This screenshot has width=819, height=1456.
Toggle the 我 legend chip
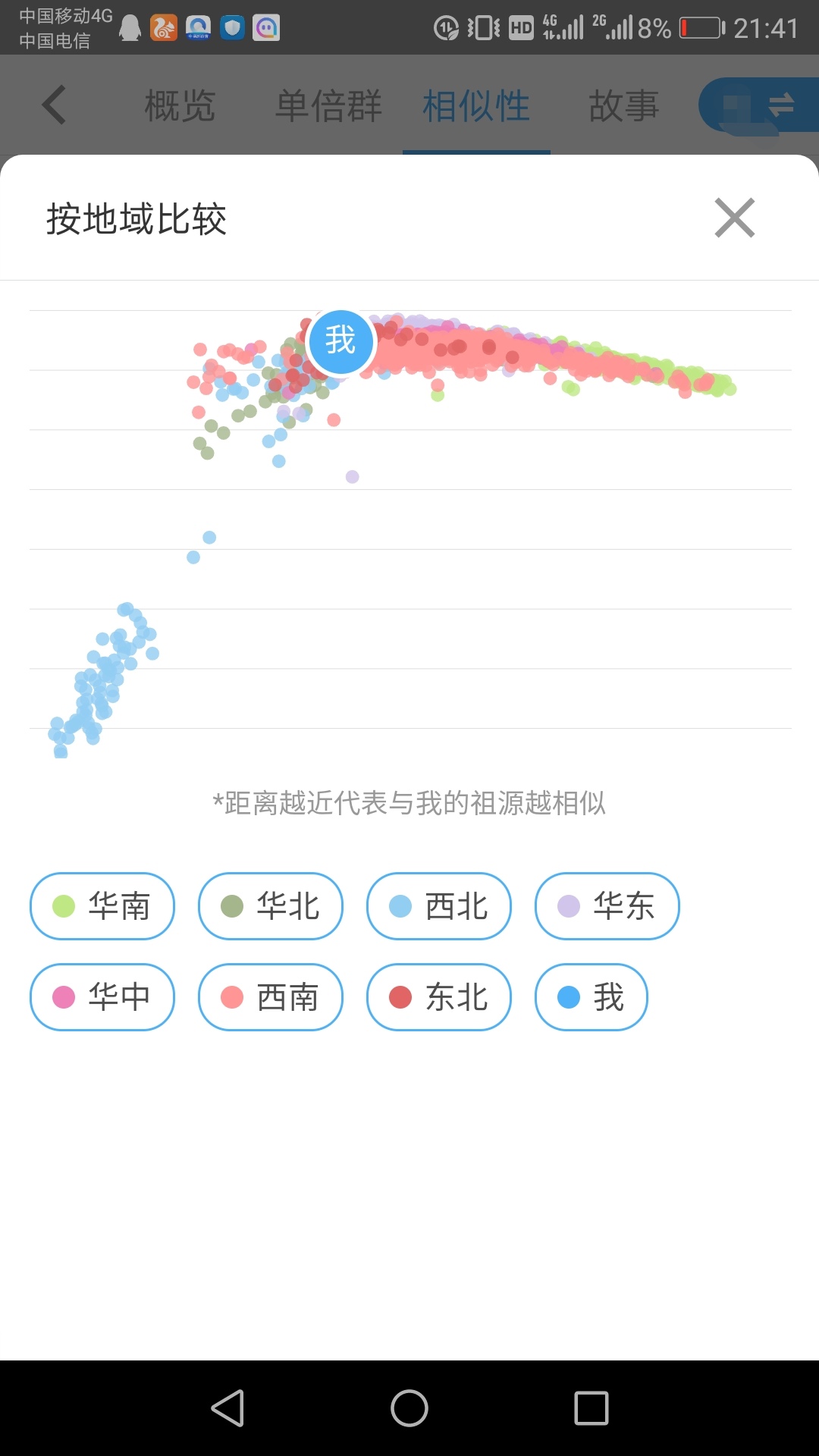tap(591, 997)
